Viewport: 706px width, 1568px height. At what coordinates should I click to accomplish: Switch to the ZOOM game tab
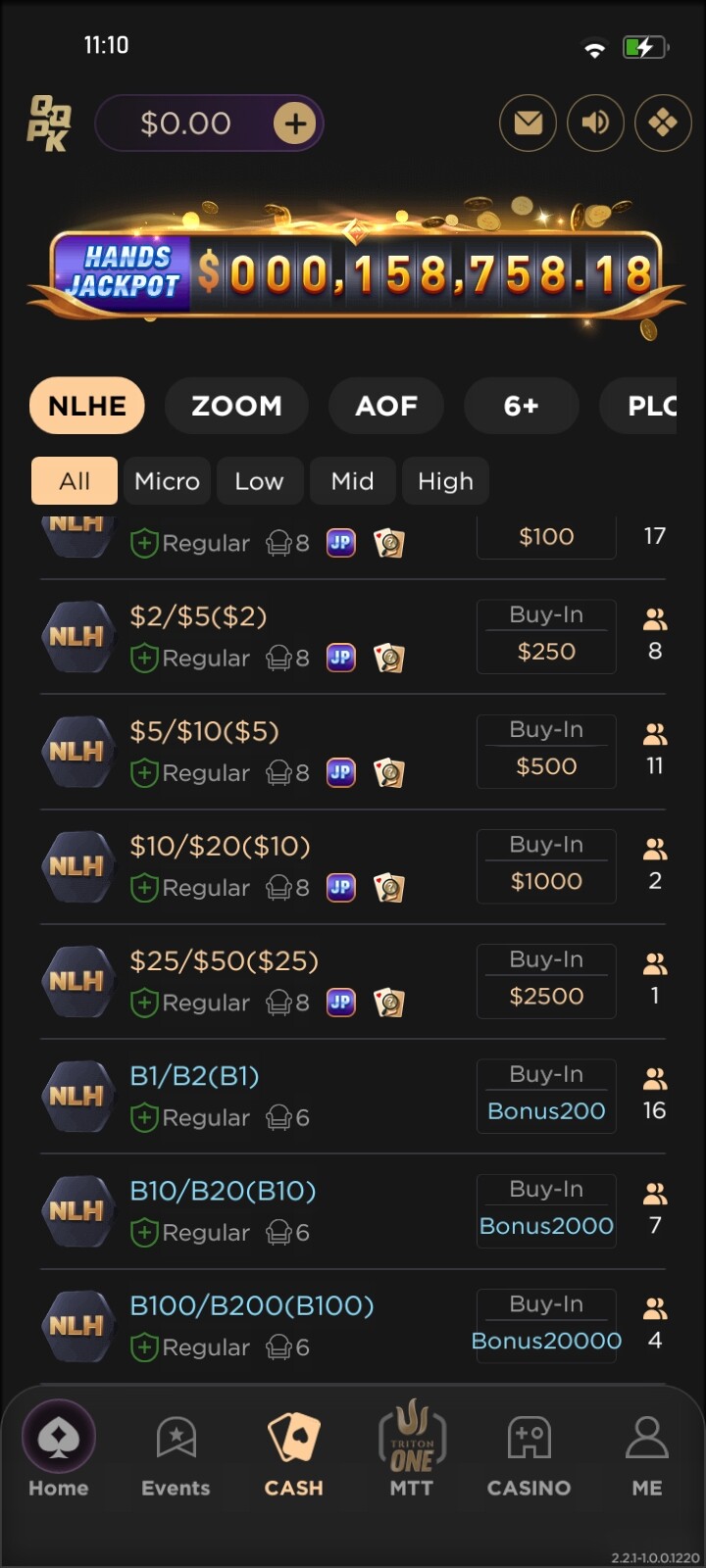point(236,406)
